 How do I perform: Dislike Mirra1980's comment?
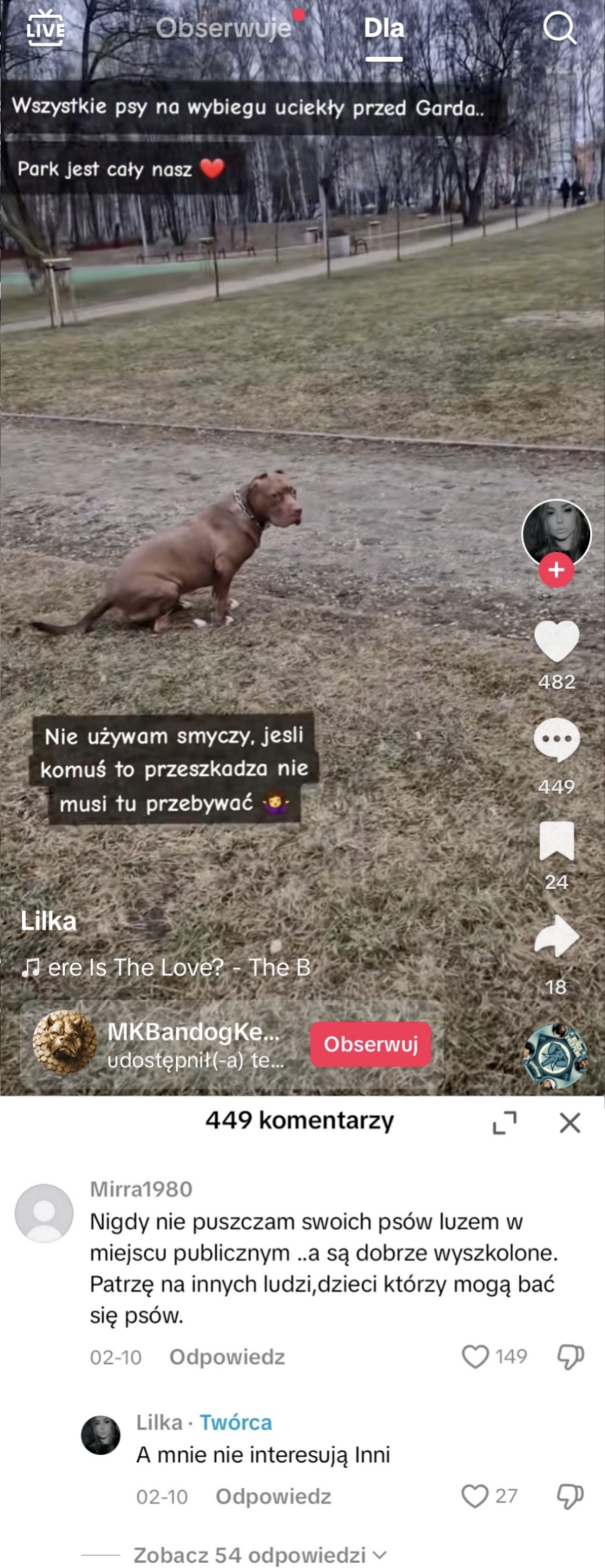coord(570,1356)
